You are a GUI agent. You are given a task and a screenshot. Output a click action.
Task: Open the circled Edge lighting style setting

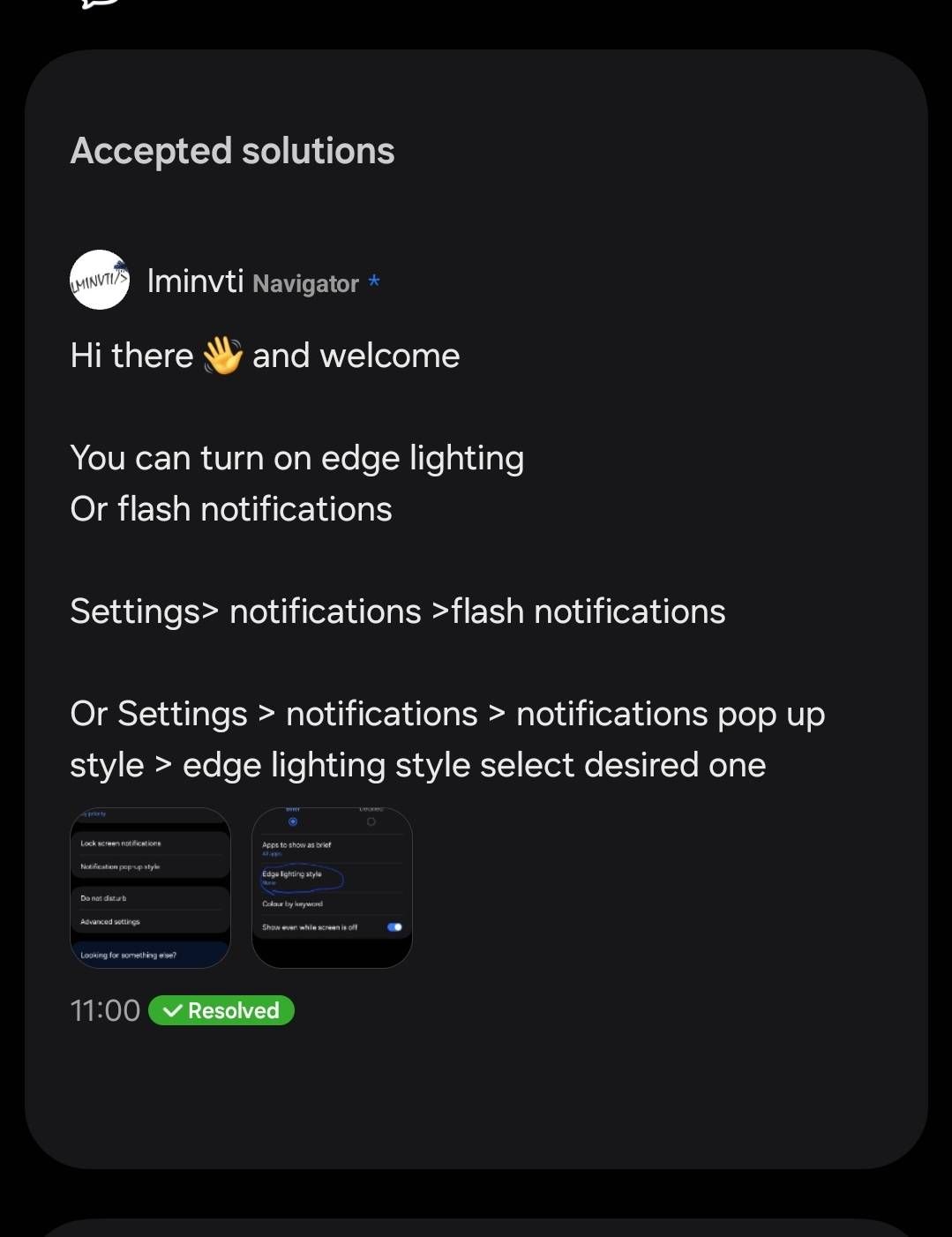coord(292,874)
